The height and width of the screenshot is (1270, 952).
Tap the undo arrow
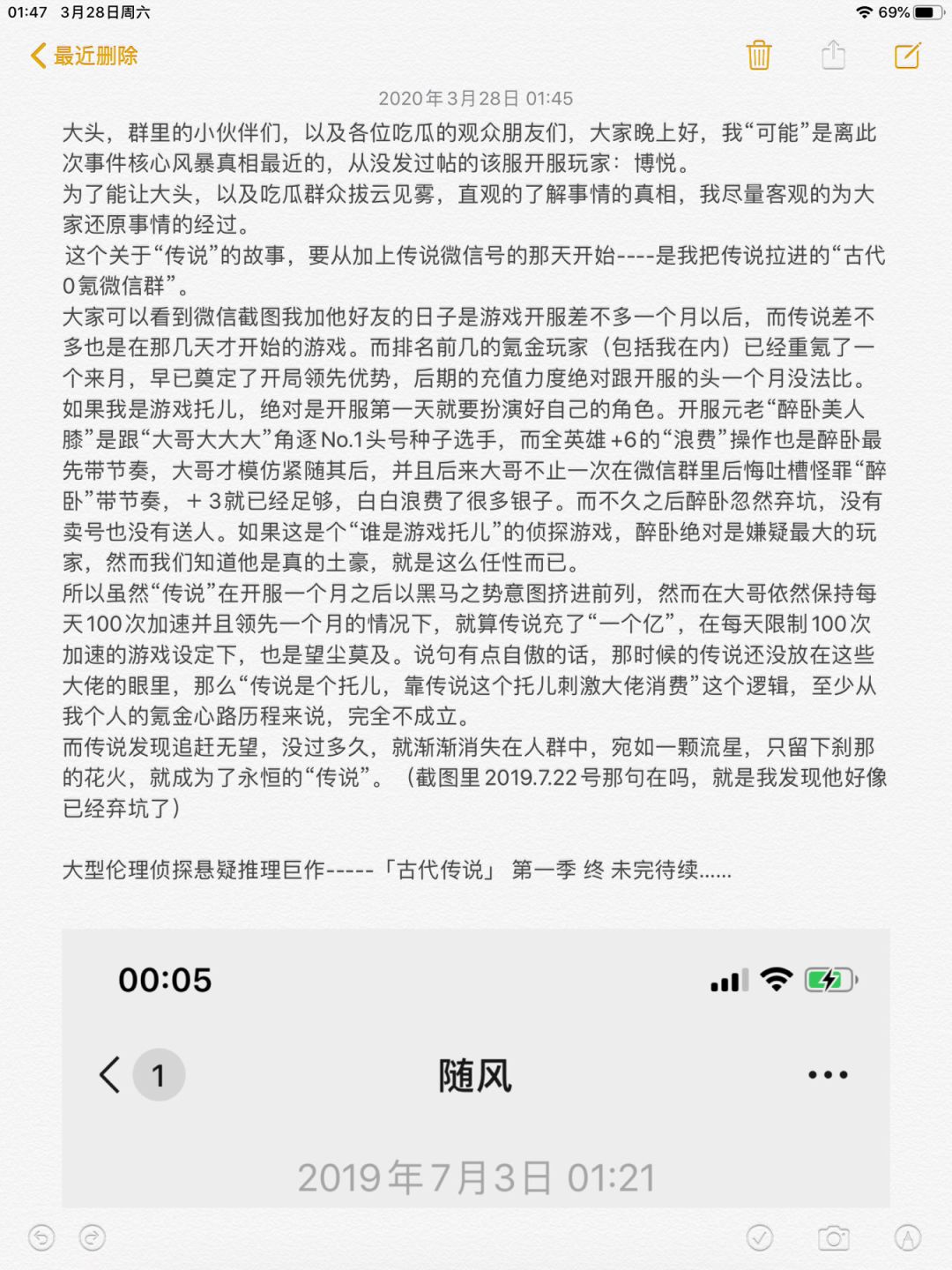41,1238
